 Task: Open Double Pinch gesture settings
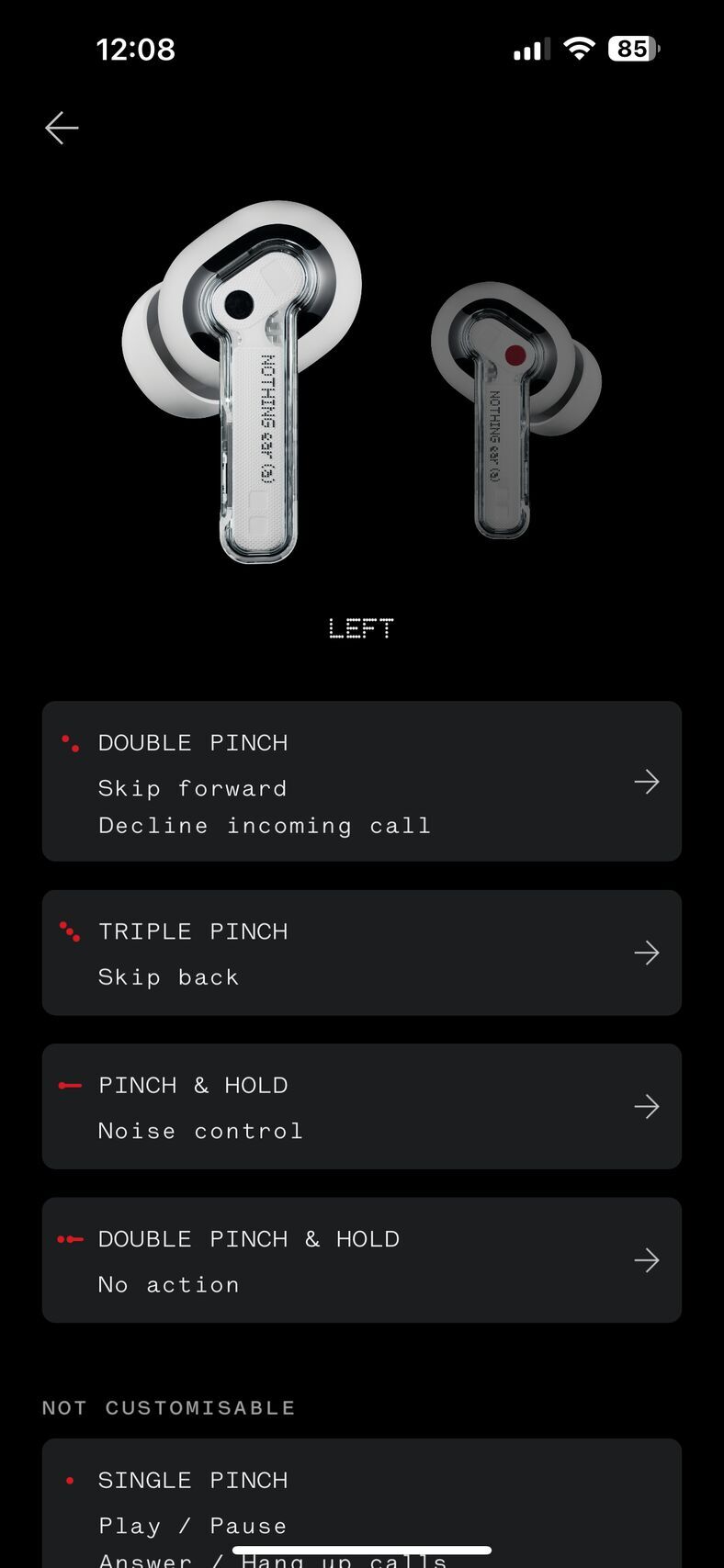coord(361,782)
